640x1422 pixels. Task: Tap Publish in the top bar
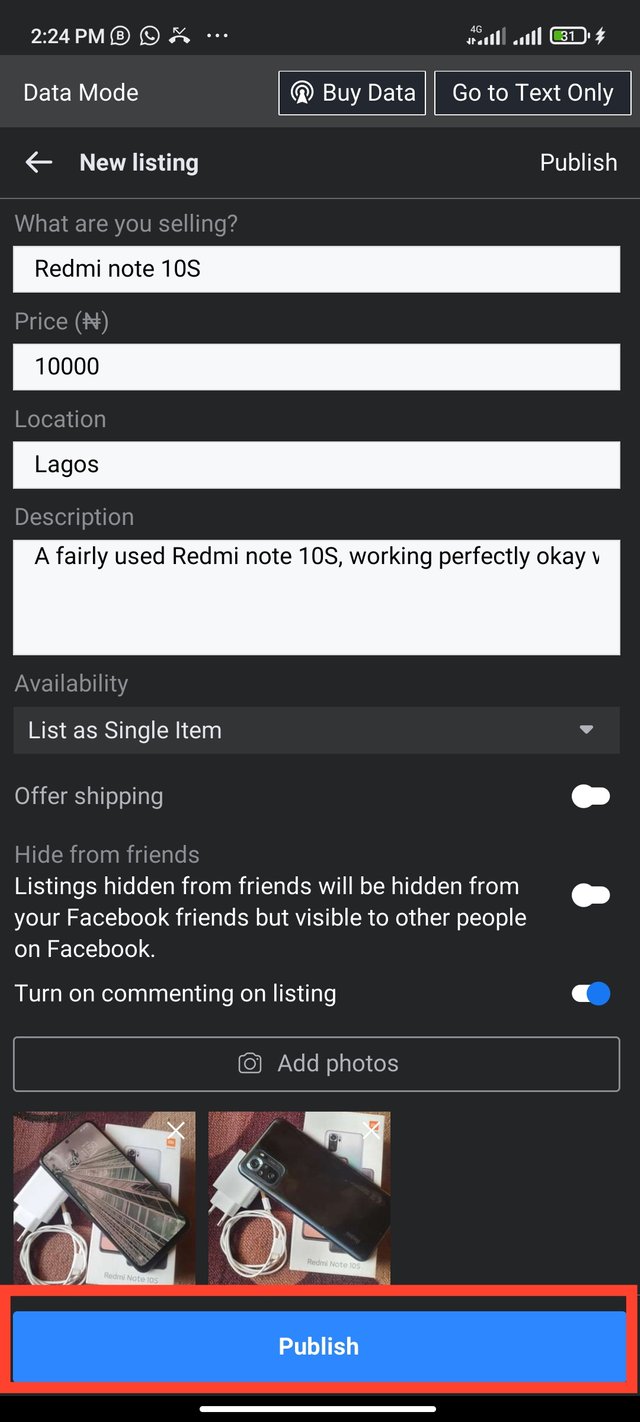point(578,162)
